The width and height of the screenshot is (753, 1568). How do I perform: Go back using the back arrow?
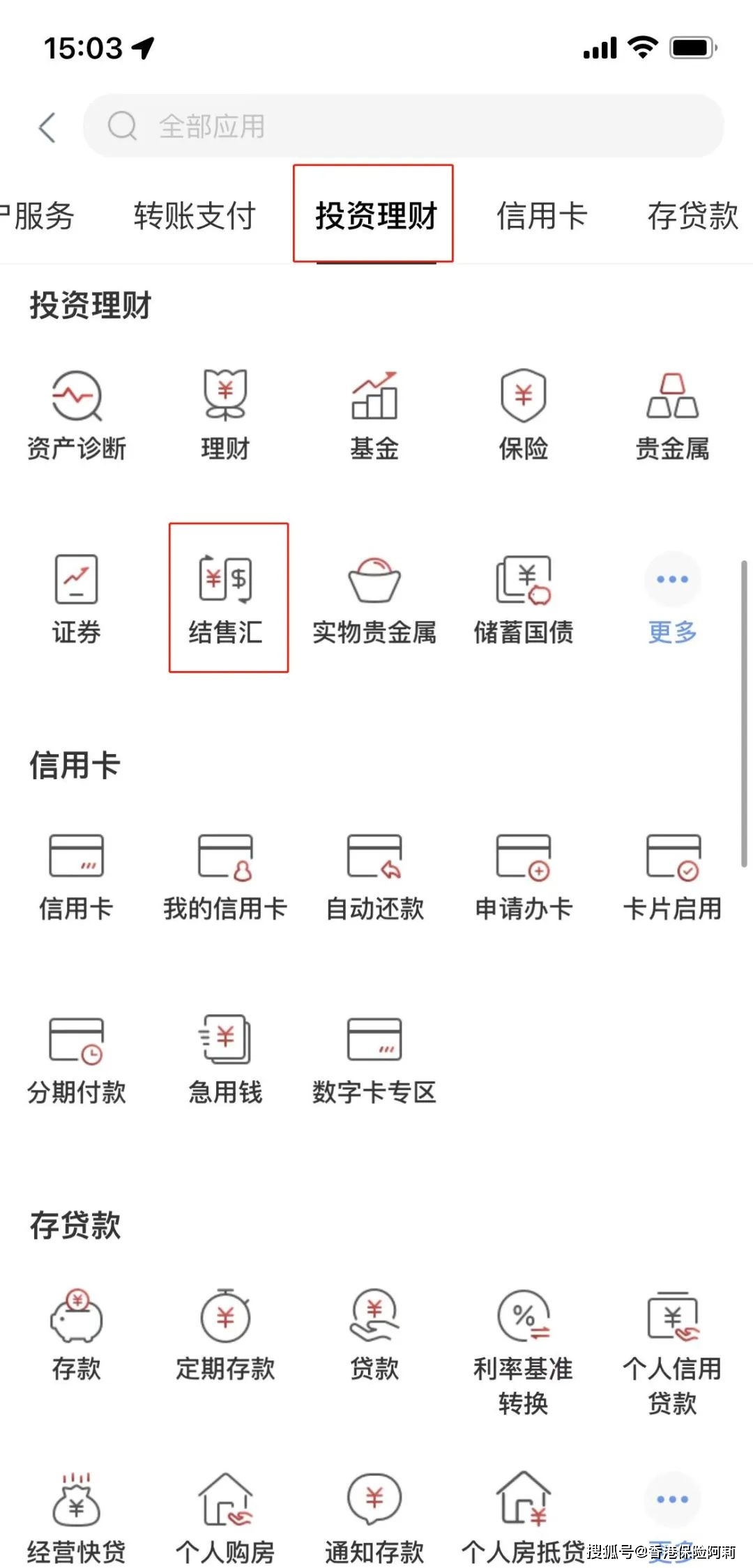pyautogui.click(x=47, y=128)
